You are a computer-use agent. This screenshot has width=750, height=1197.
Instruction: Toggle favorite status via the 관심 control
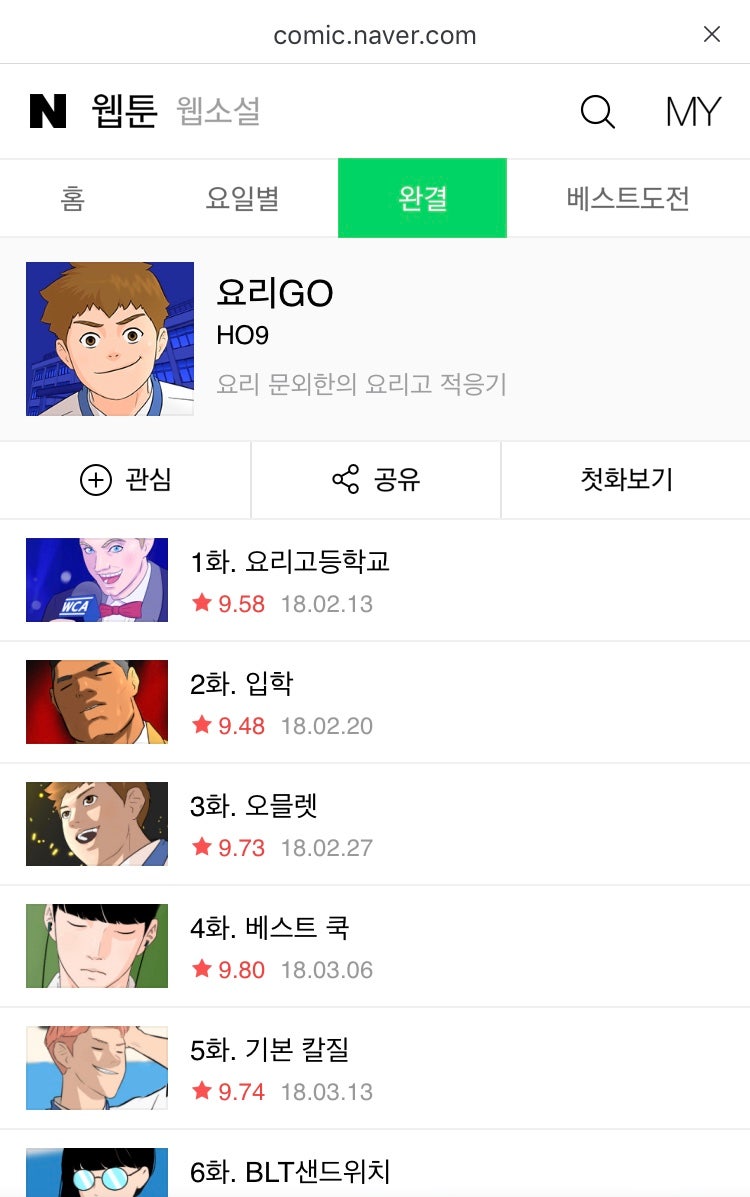tap(125, 479)
